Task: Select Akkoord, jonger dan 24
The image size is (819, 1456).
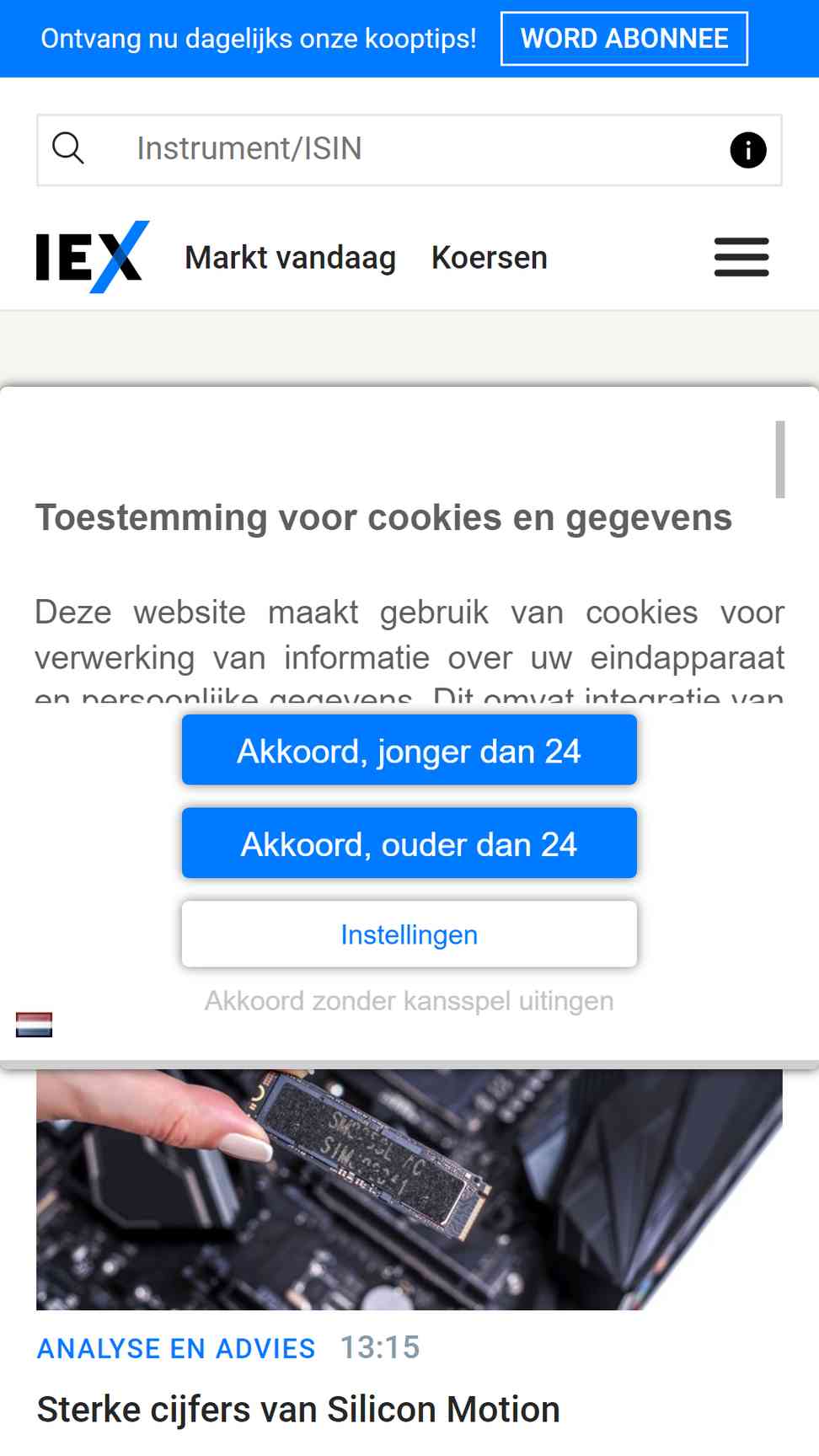Action: [x=409, y=750]
